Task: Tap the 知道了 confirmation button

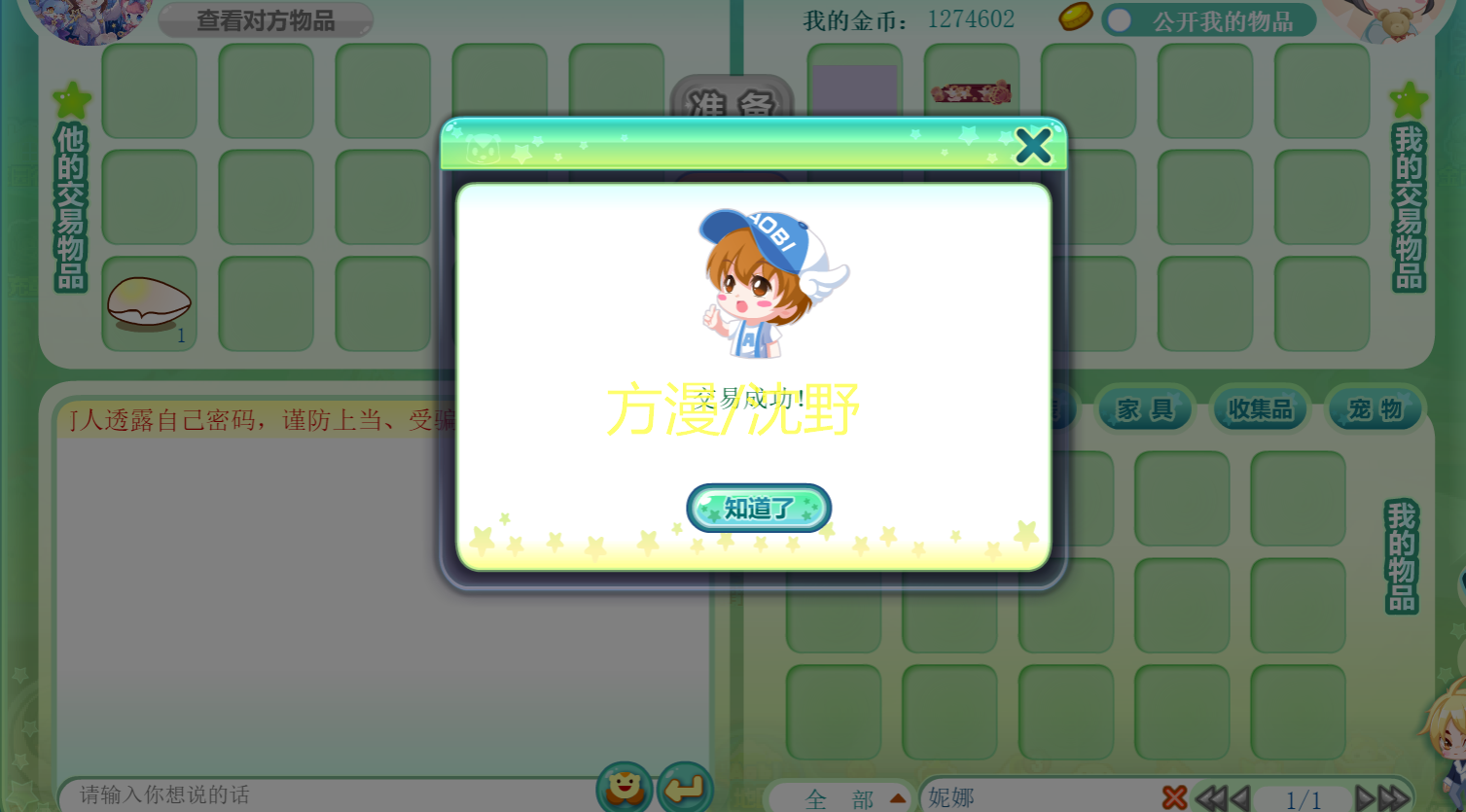Action: (x=759, y=508)
